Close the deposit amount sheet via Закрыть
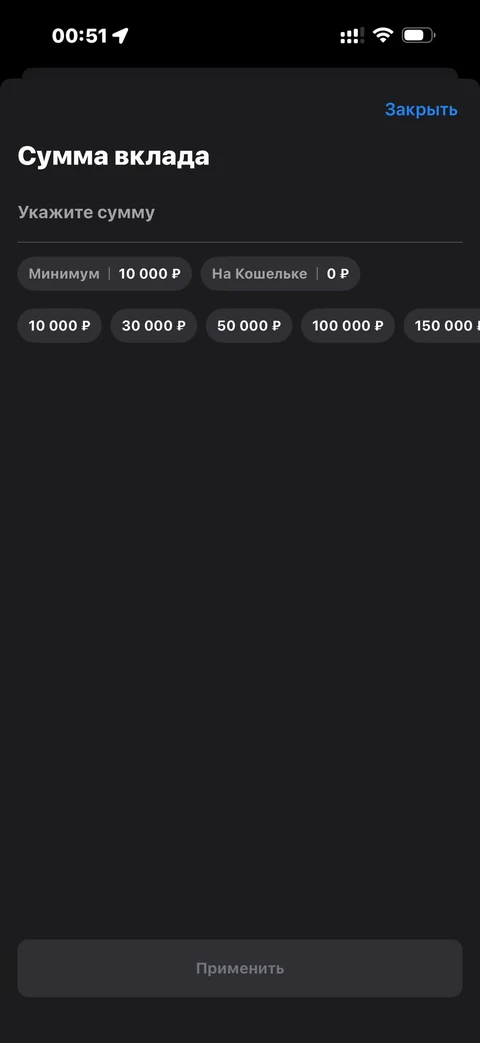The image size is (480, 1043). point(421,110)
